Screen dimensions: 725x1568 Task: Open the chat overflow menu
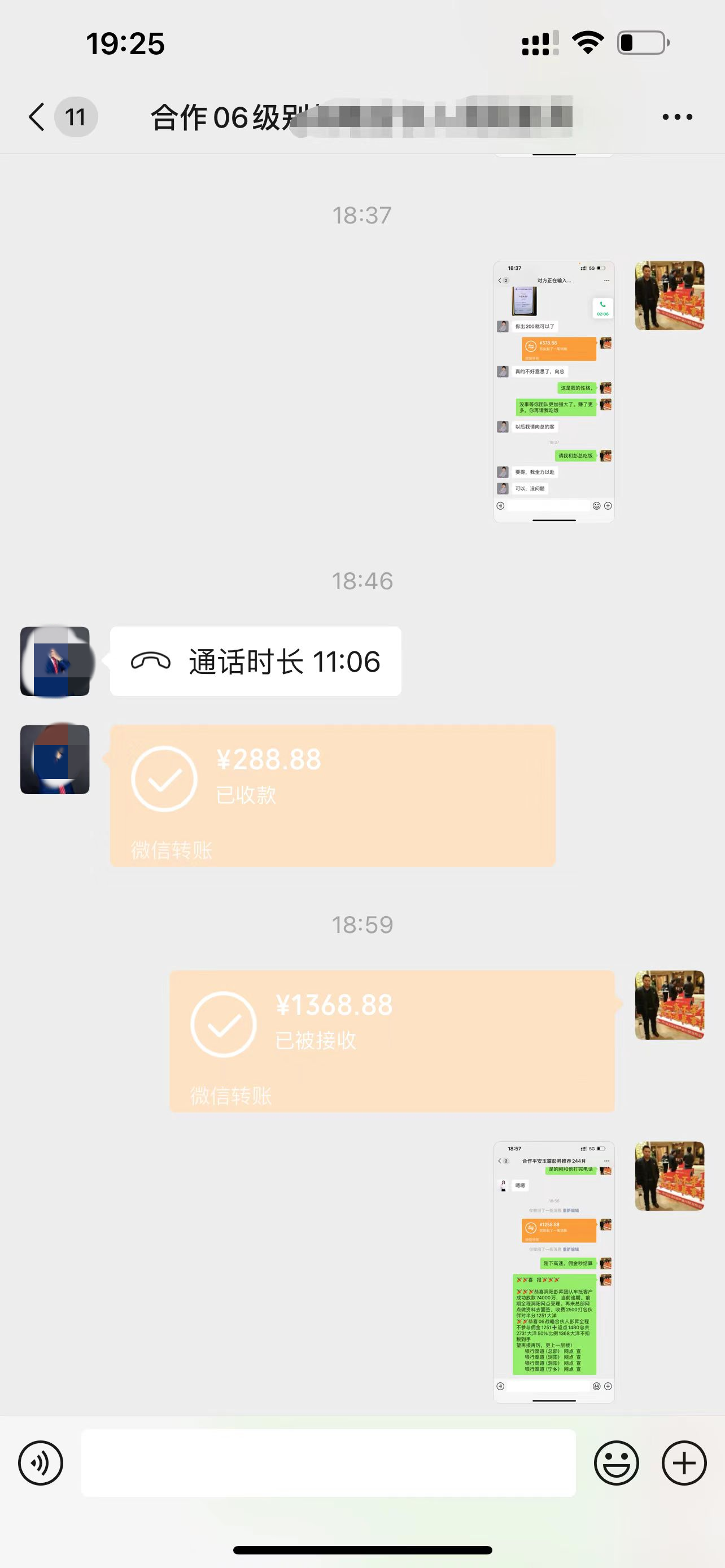677,117
